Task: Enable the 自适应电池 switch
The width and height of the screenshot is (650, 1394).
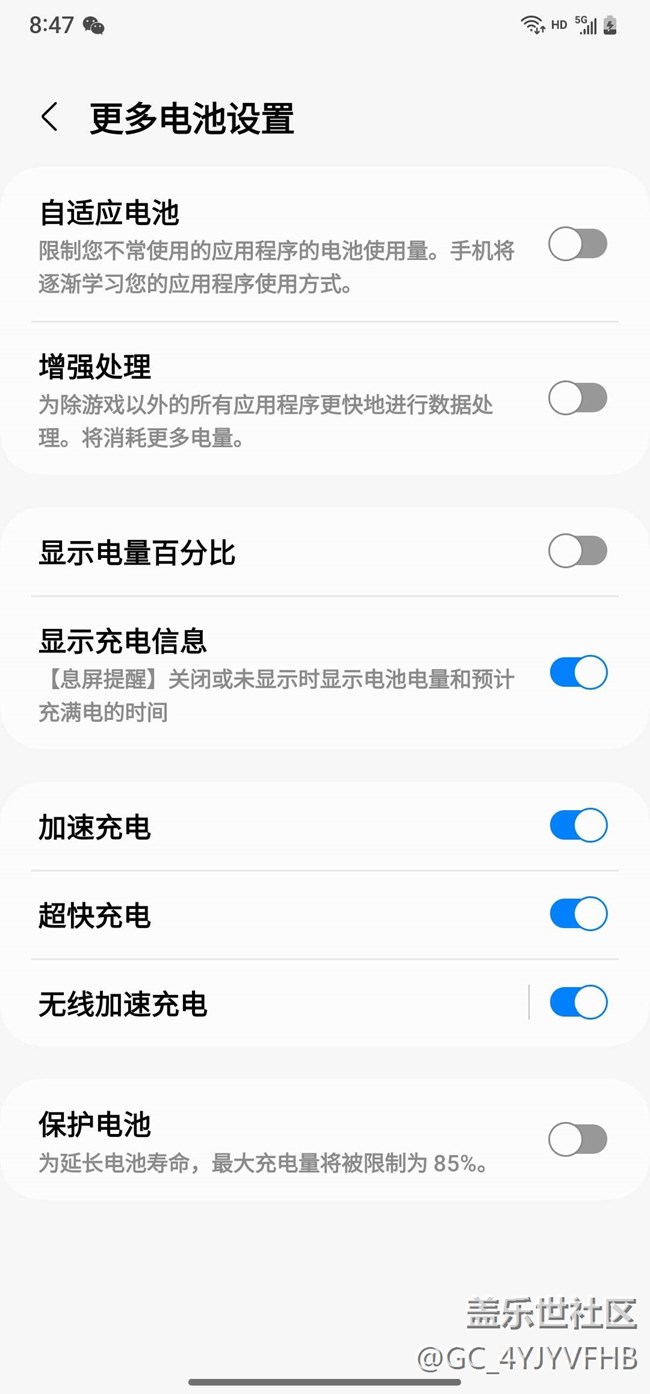Action: [x=578, y=244]
